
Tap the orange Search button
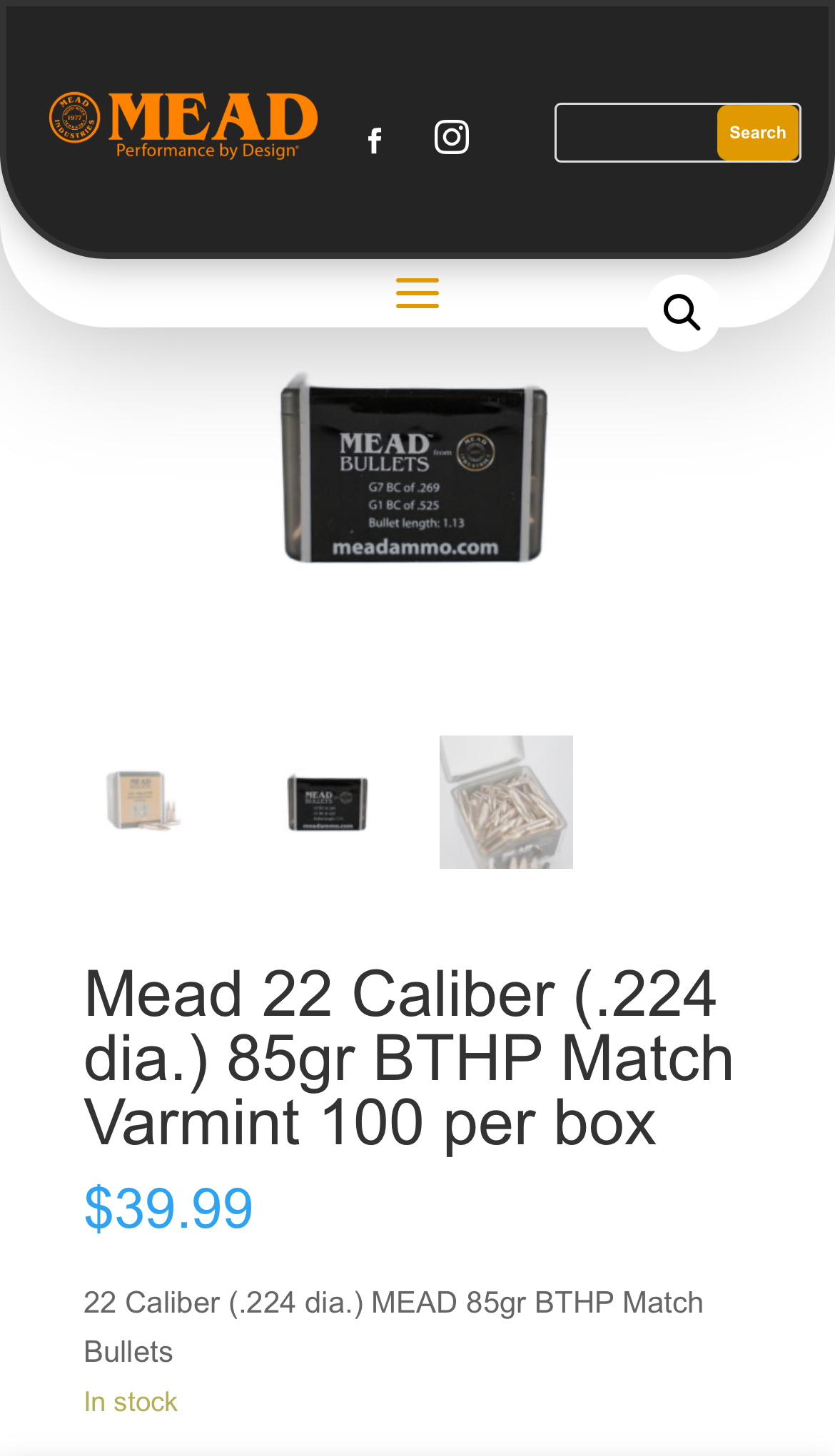pyautogui.click(x=758, y=133)
